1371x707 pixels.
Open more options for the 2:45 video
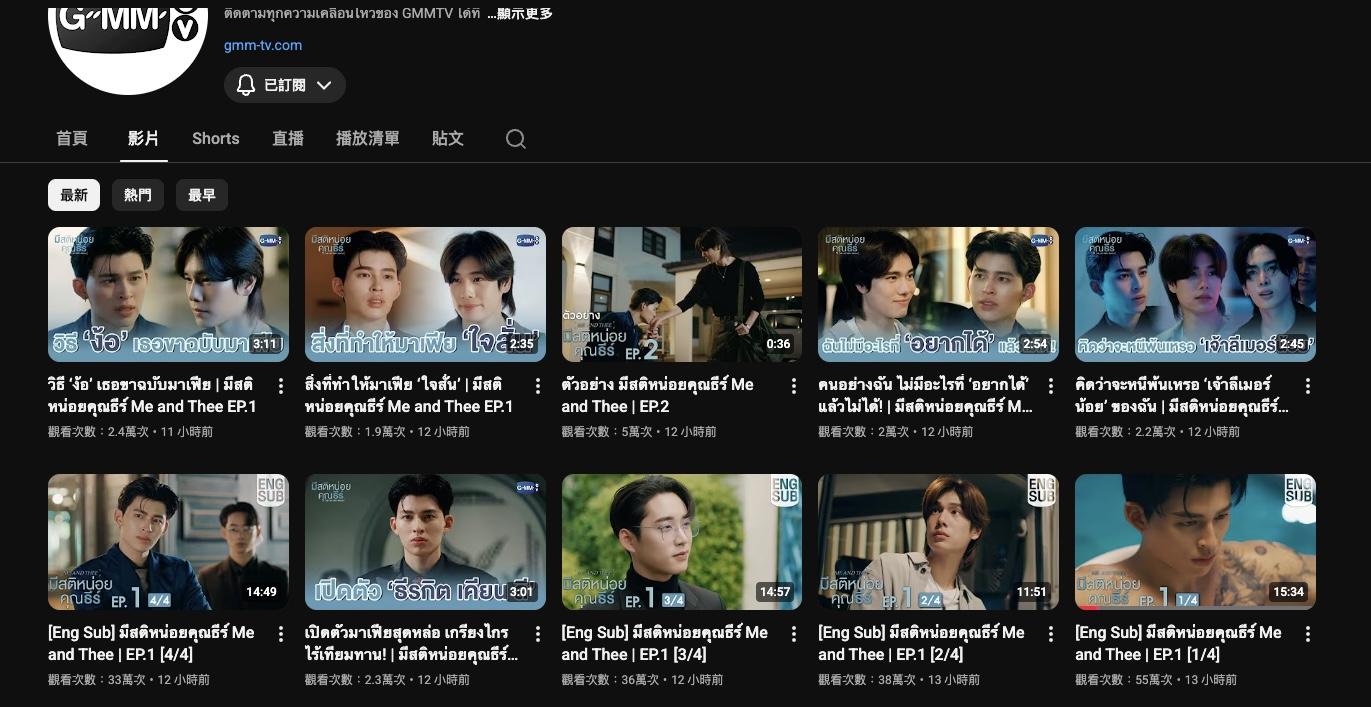point(1307,386)
